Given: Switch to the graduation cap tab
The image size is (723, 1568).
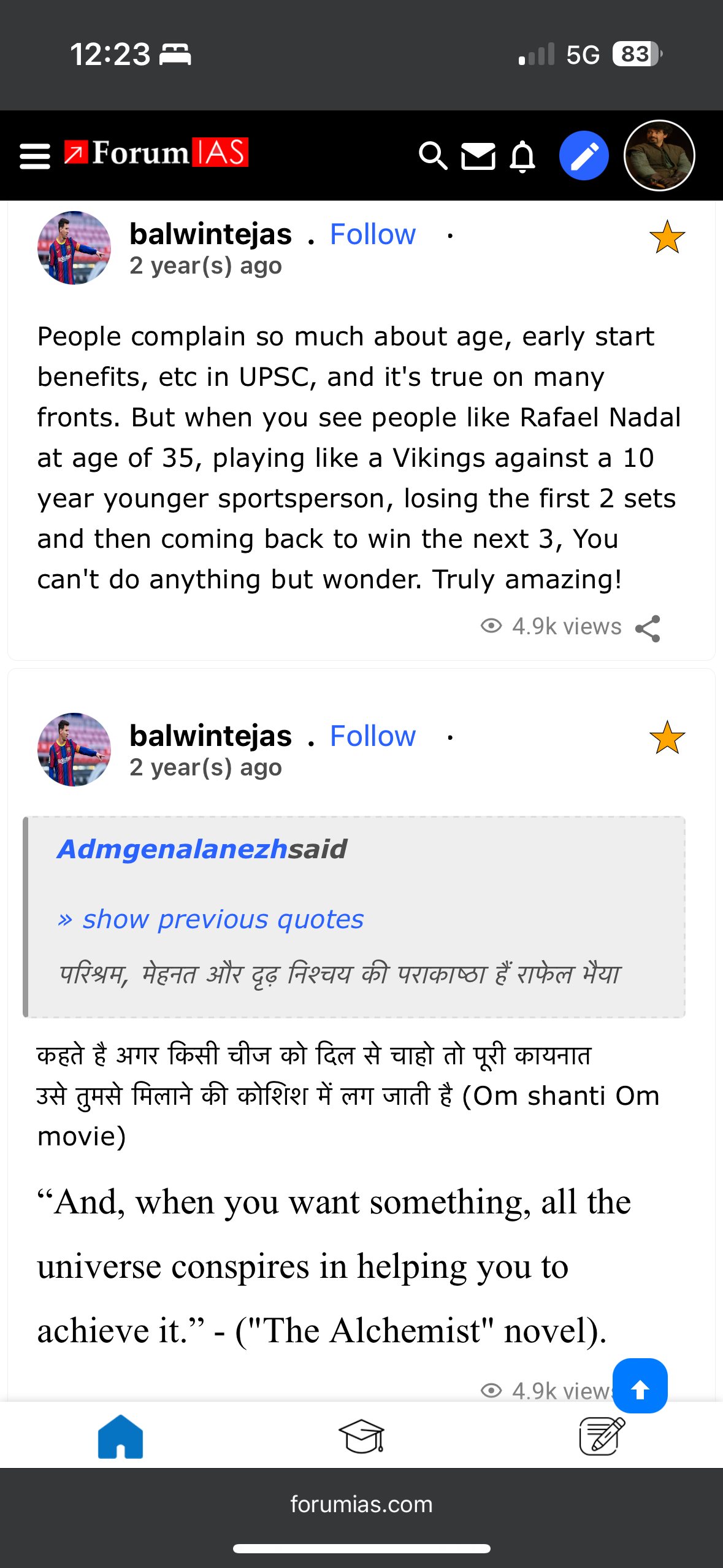Looking at the screenshot, I should pyautogui.click(x=361, y=1436).
